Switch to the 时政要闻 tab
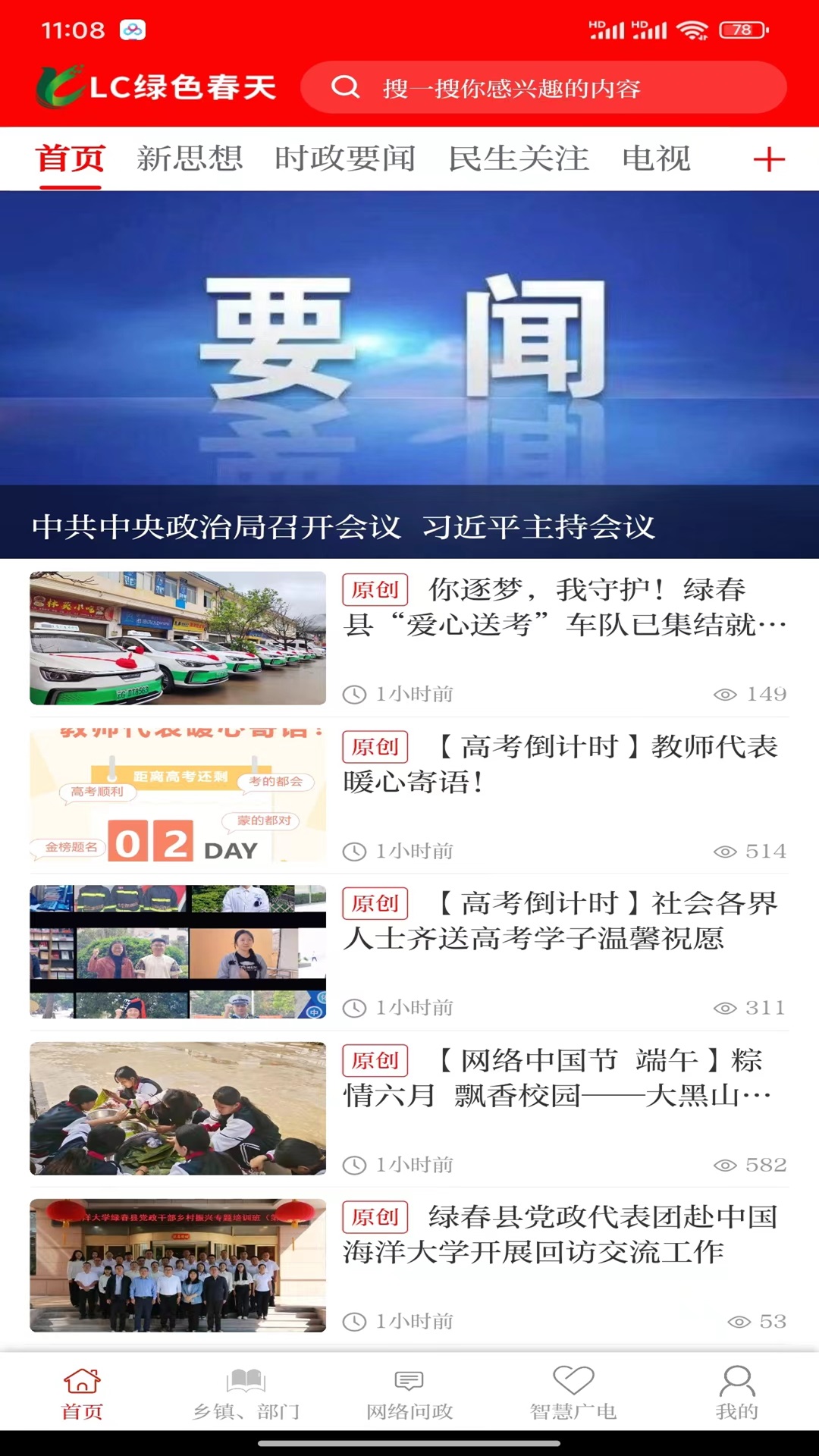The image size is (819, 1456). point(345,159)
